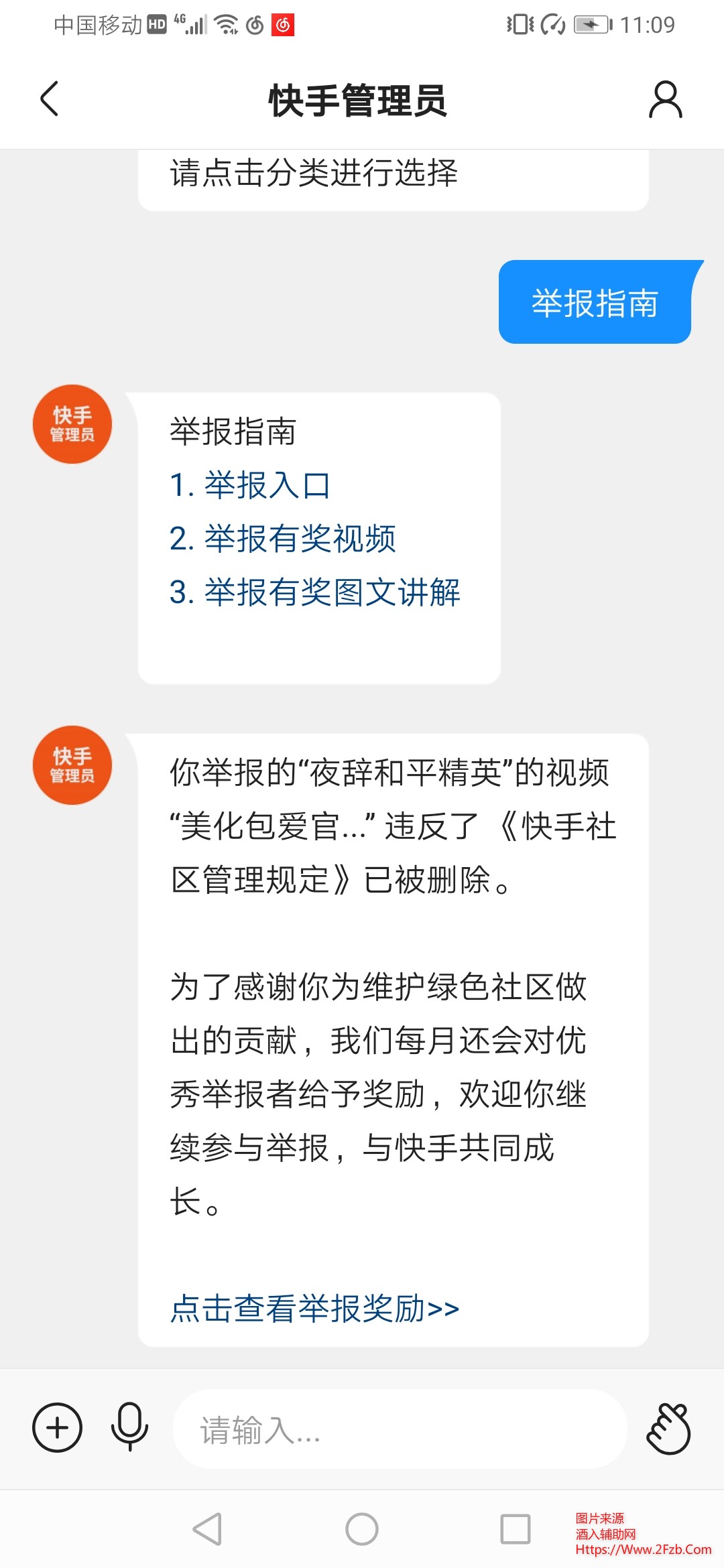
Task: Tap the system home button
Action: click(362, 1529)
